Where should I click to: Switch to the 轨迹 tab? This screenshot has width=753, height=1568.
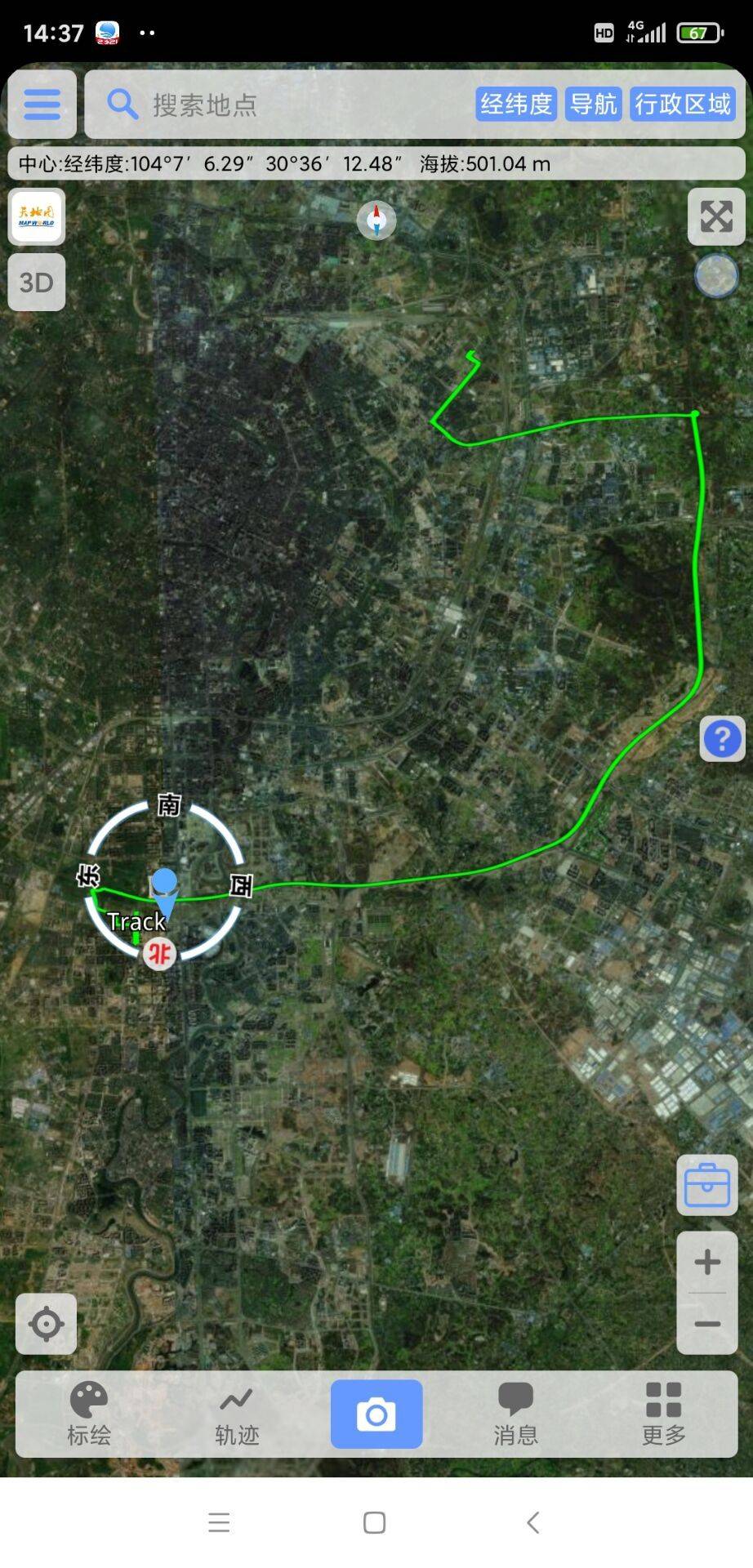(x=237, y=1414)
